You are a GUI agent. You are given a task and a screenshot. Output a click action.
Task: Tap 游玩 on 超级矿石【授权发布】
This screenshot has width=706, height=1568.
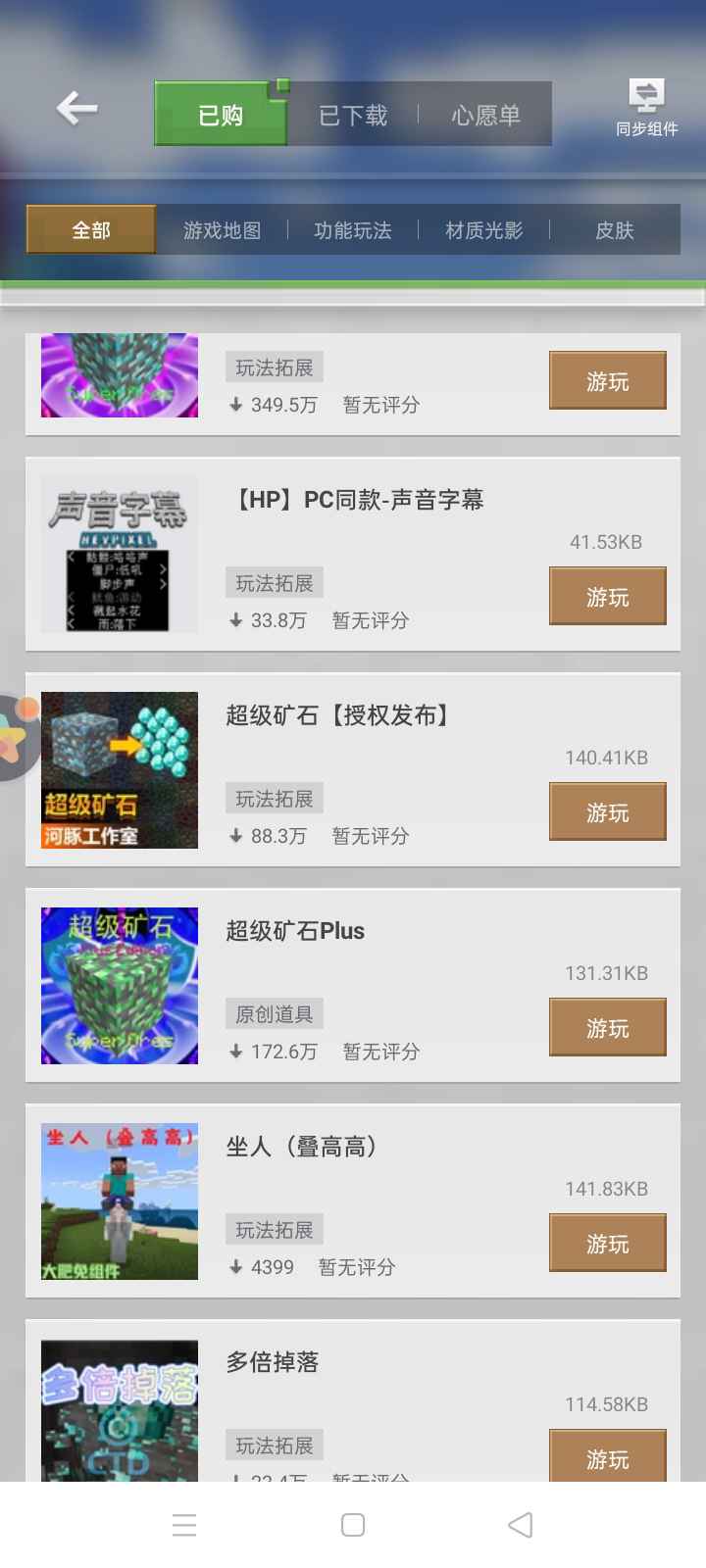[607, 811]
